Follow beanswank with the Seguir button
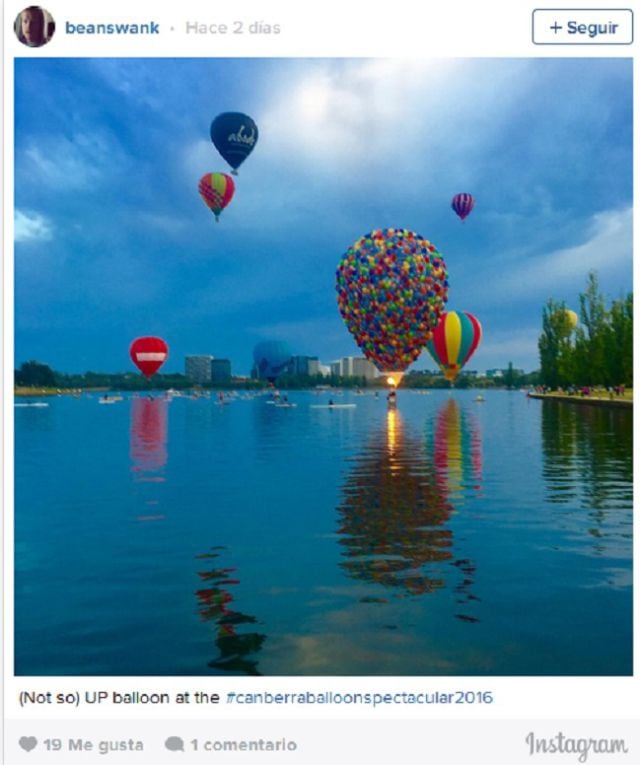This screenshot has width=640, height=765. (x=582, y=27)
